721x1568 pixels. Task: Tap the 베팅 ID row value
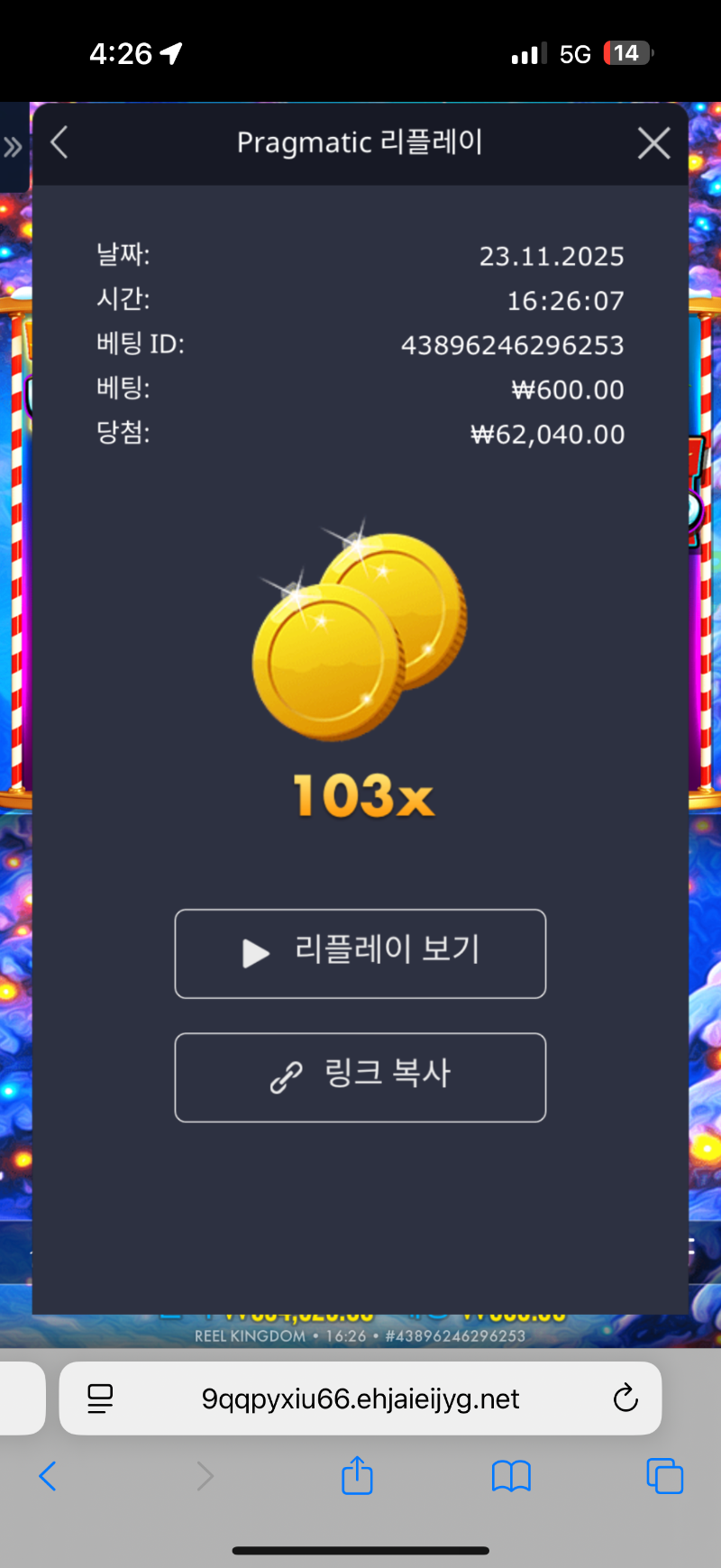pyautogui.click(x=513, y=344)
